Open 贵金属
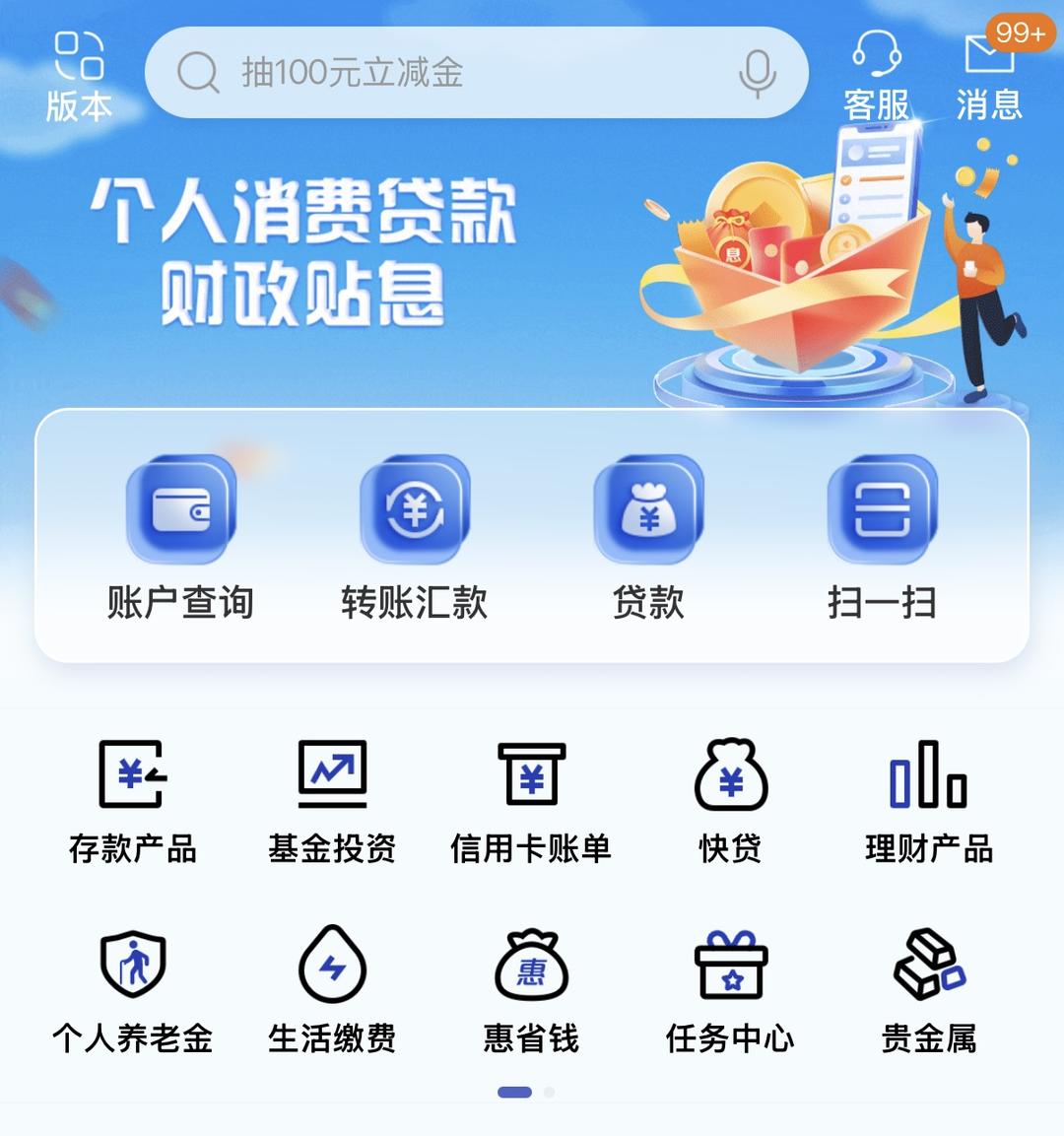Image resolution: width=1064 pixels, height=1136 pixels. point(928,990)
